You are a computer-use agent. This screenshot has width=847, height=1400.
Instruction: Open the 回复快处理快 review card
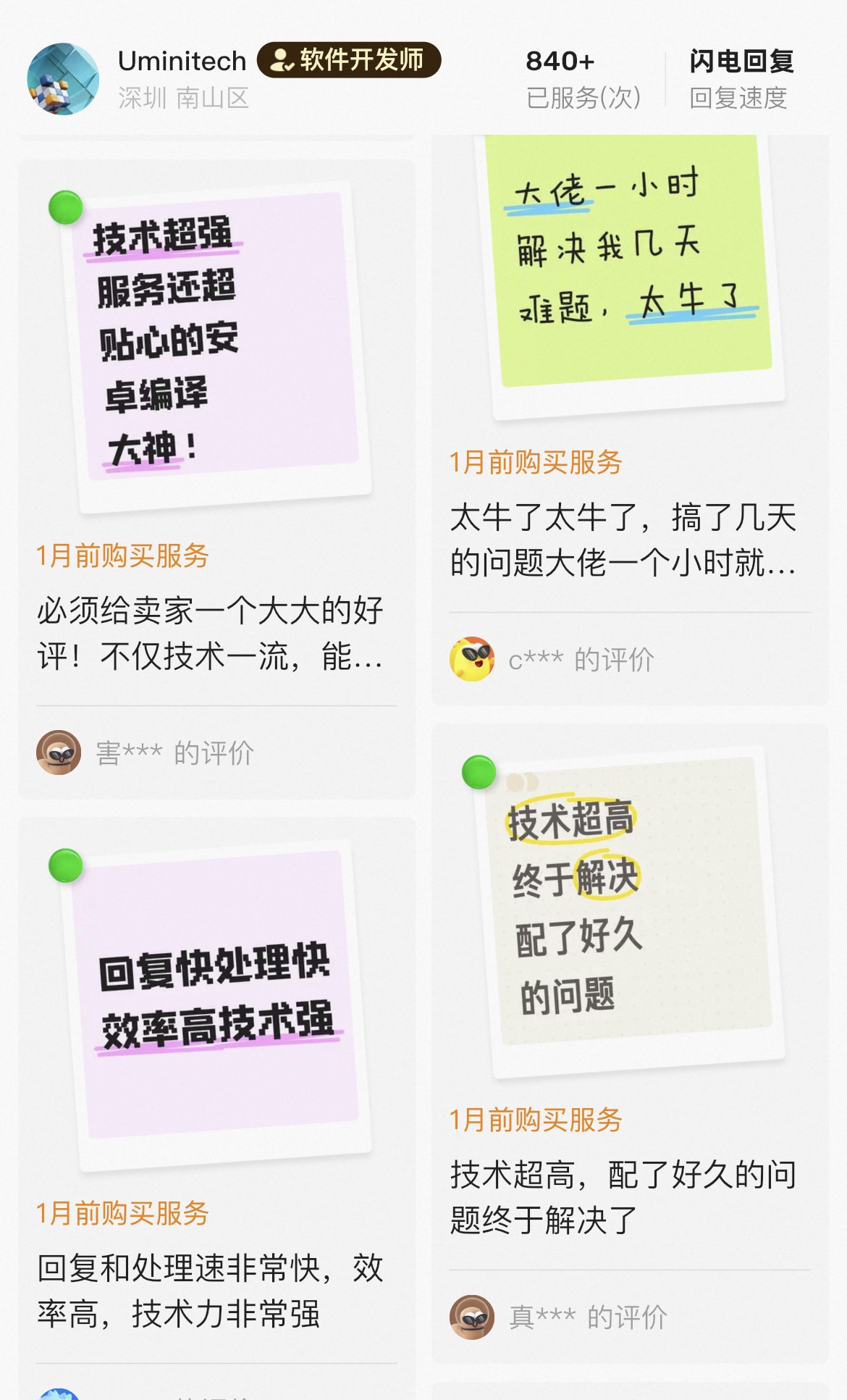216,1086
